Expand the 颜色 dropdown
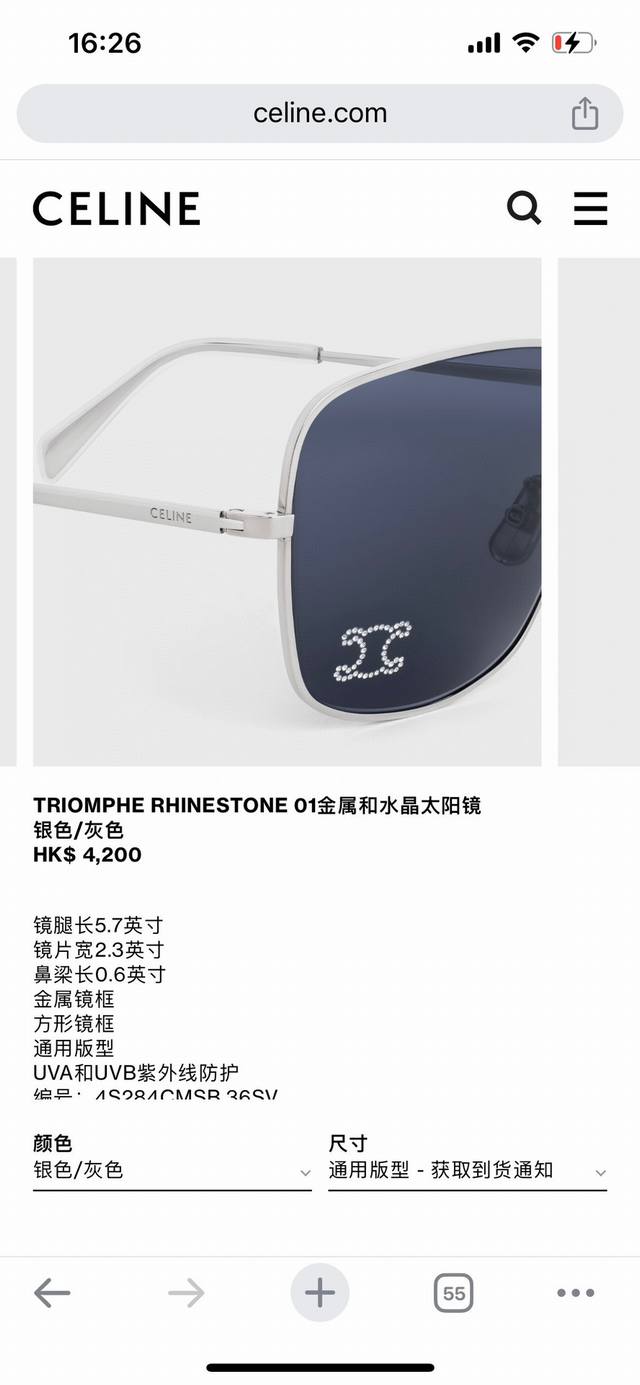The width and height of the screenshot is (640, 1385). (172, 1170)
